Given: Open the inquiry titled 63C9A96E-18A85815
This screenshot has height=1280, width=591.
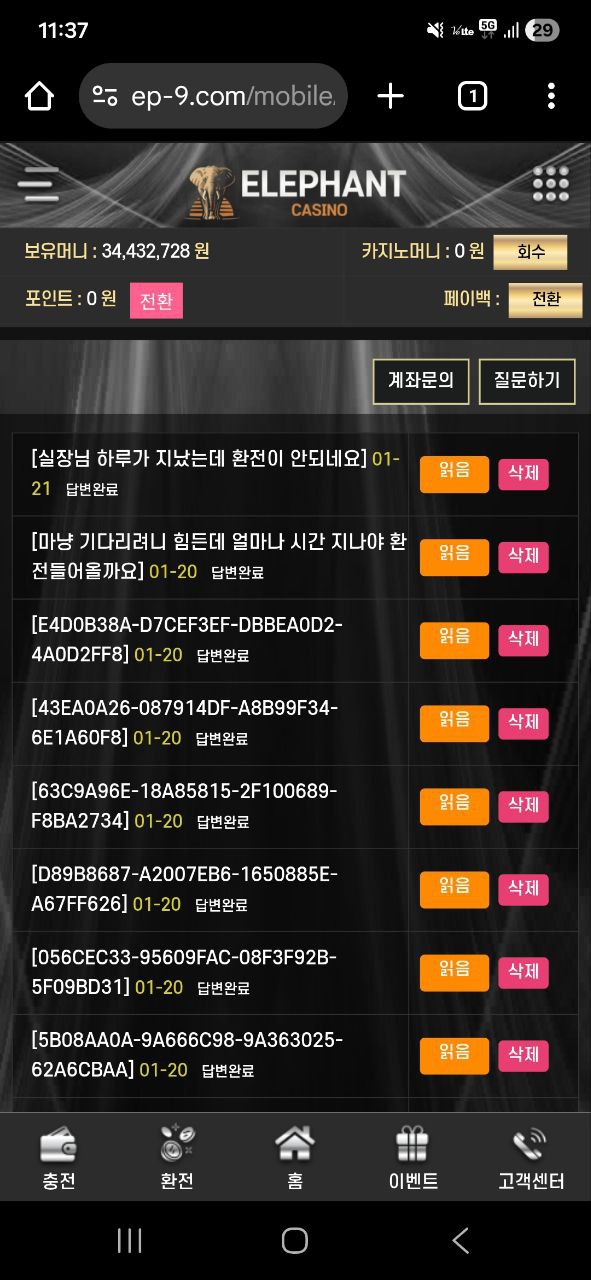Looking at the screenshot, I should click(x=185, y=806).
